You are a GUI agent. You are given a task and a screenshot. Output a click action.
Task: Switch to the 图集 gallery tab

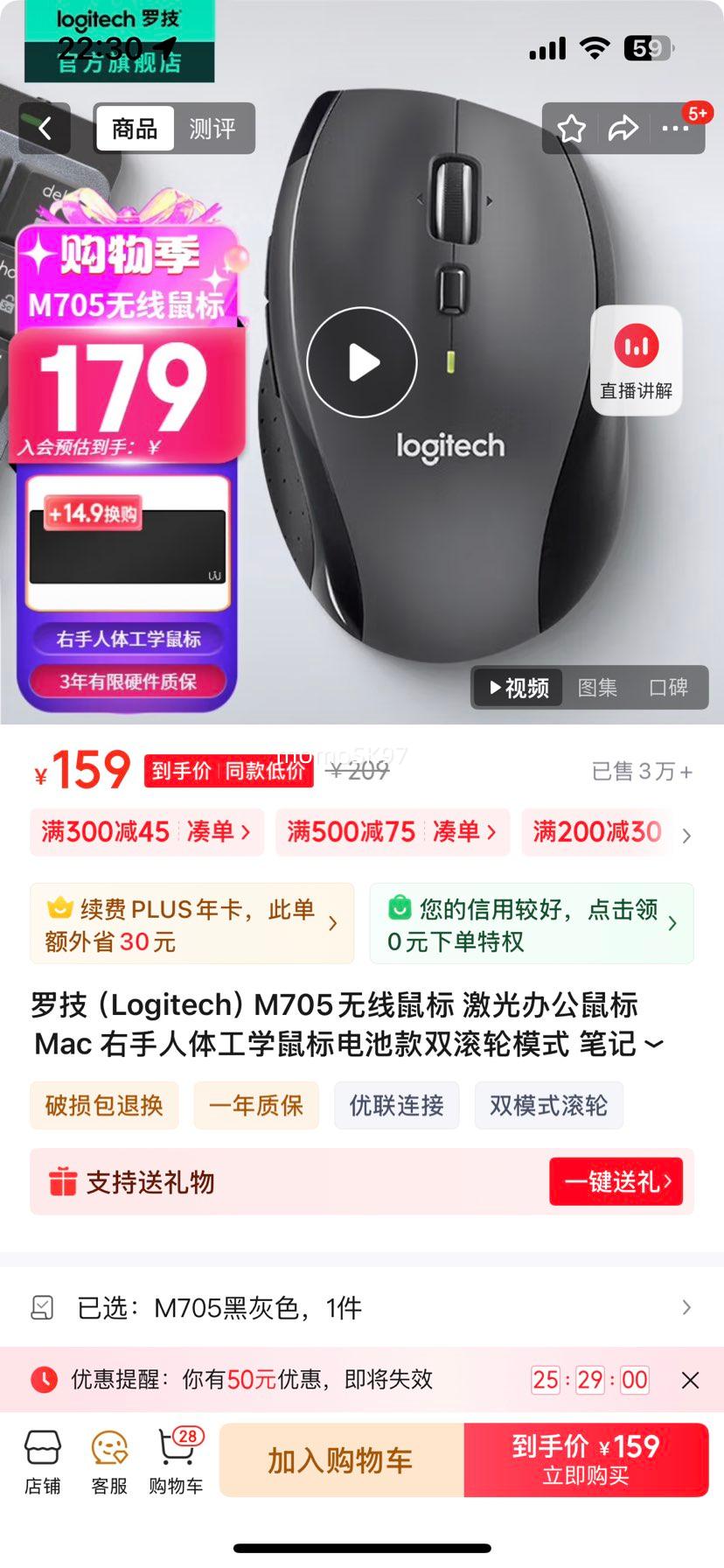[x=597, y=688]
